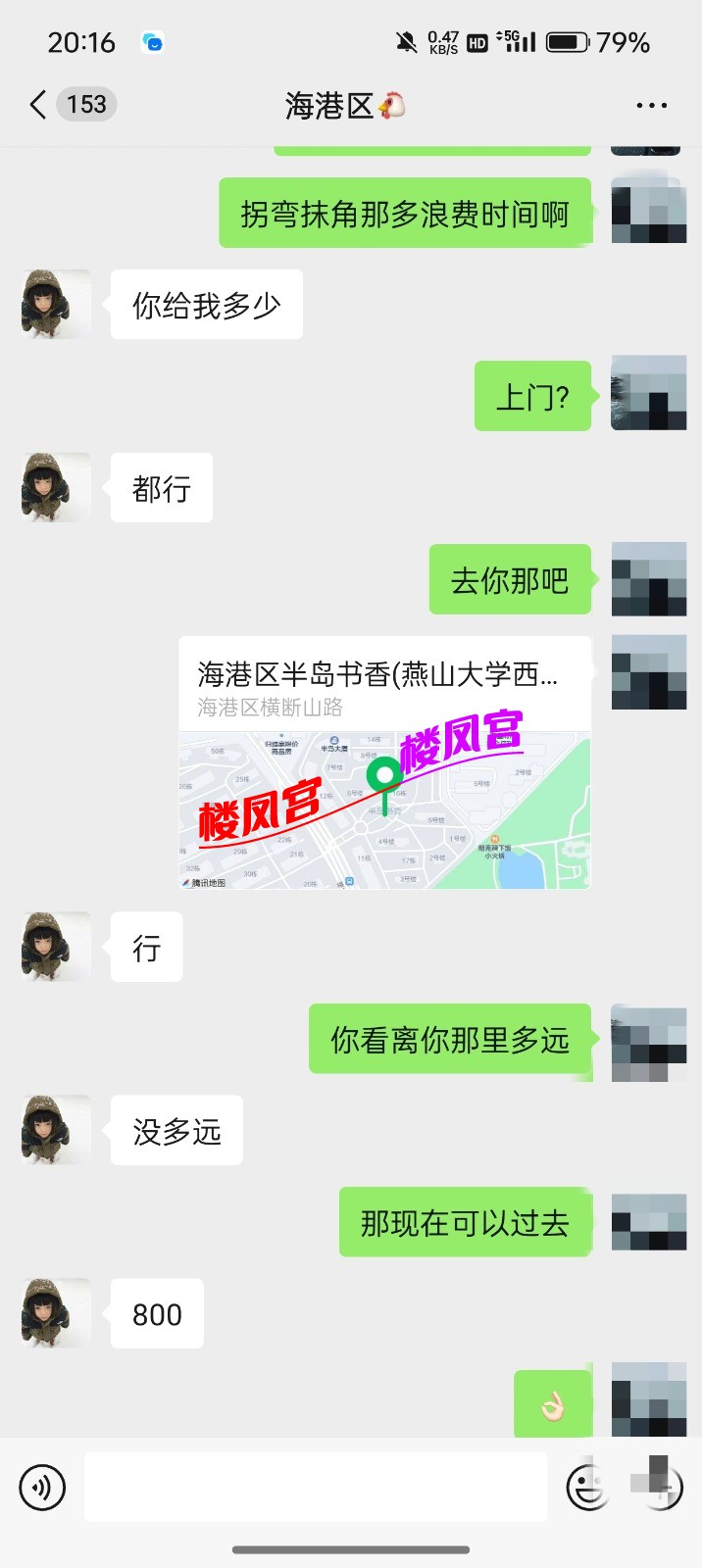This screenshot has height=1568, width=702.
Task: Open the emoji sticker panel
Action: click(586, 1487)
